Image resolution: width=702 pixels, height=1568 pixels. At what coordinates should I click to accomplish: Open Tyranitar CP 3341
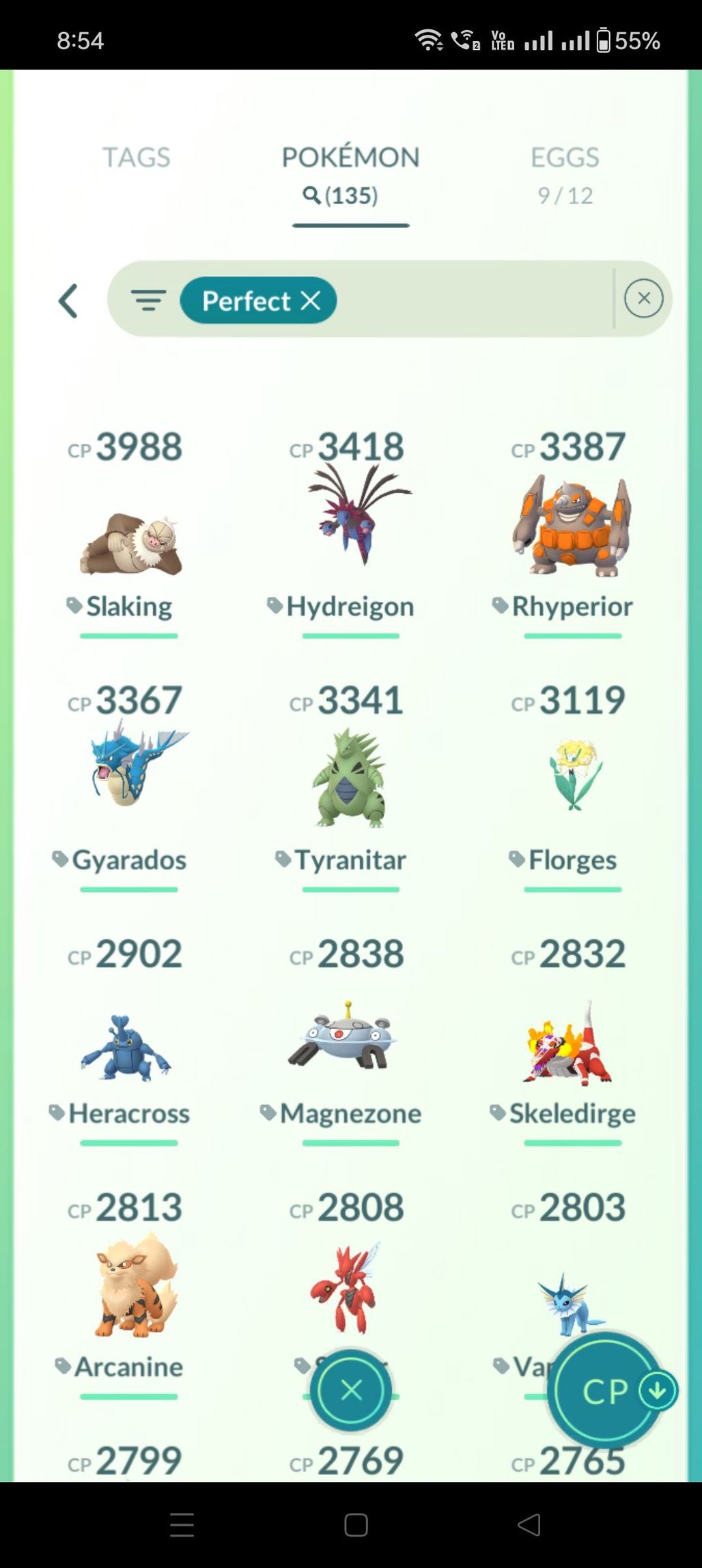point(350,785)
